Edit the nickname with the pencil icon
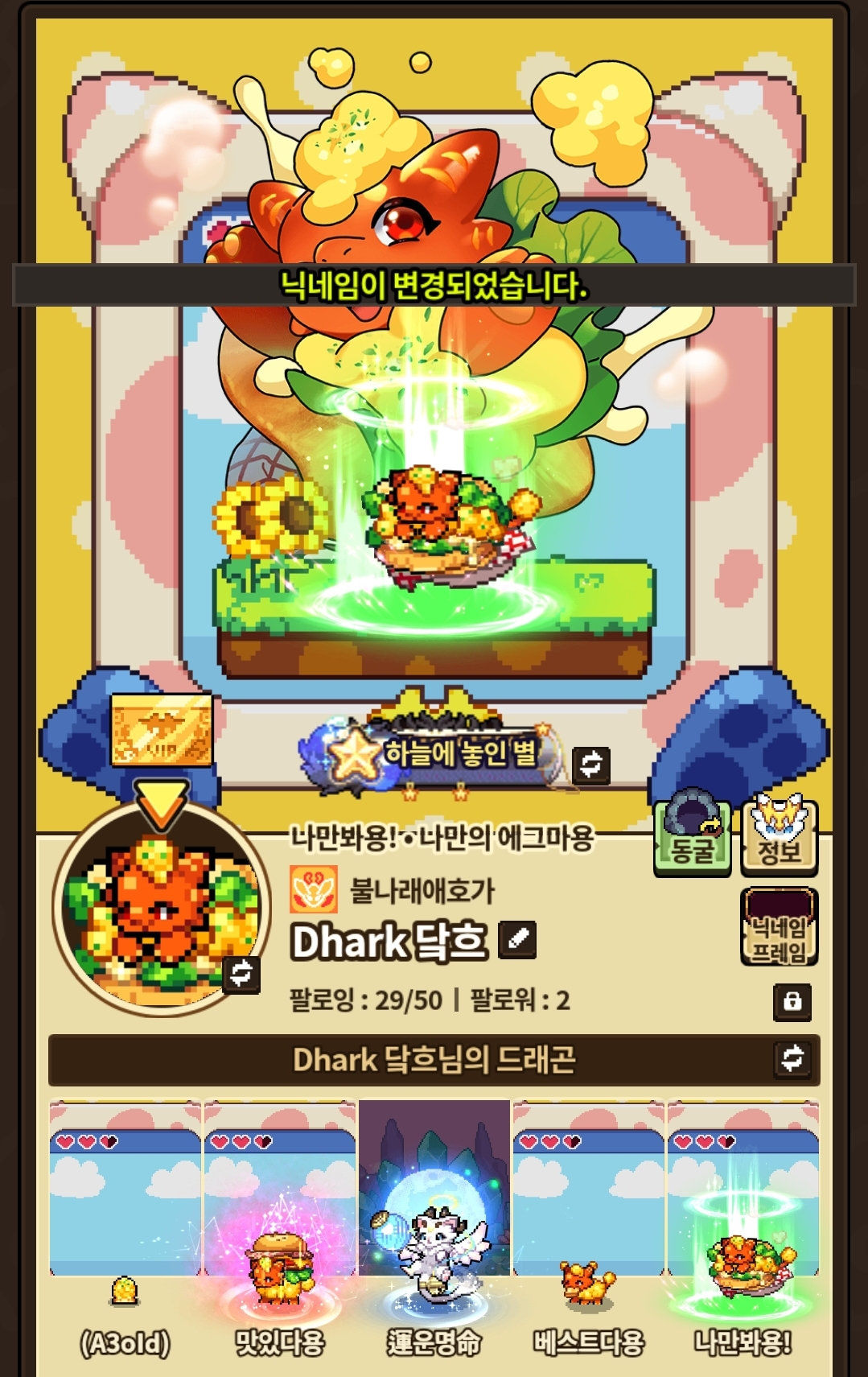This screenshot has width=868, height=1377. (x=517, y=939)
